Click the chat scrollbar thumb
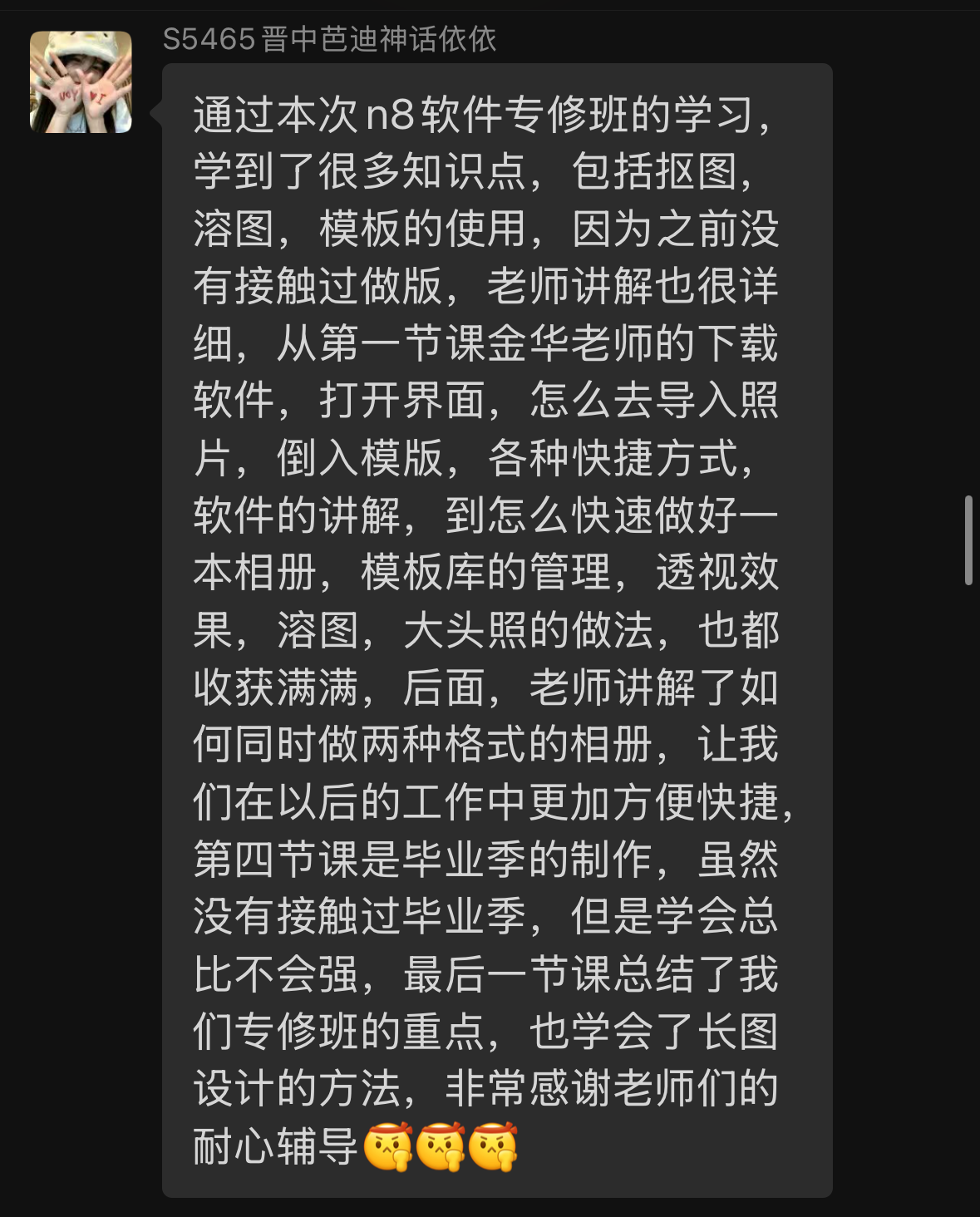This screenshot has height=1217, width=980. coord(968,540)
